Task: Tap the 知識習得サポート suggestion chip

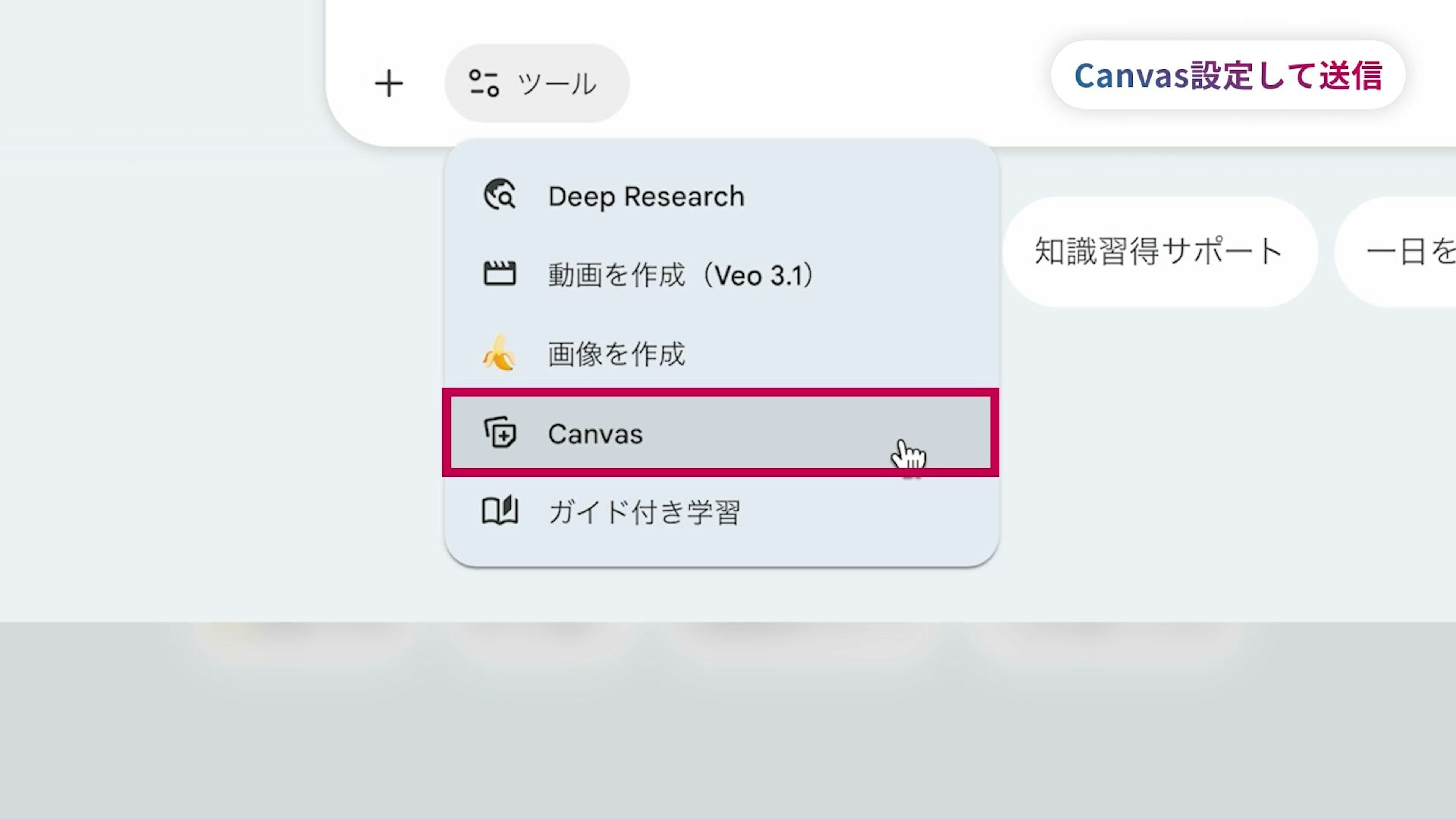Action: [1159, 251]
